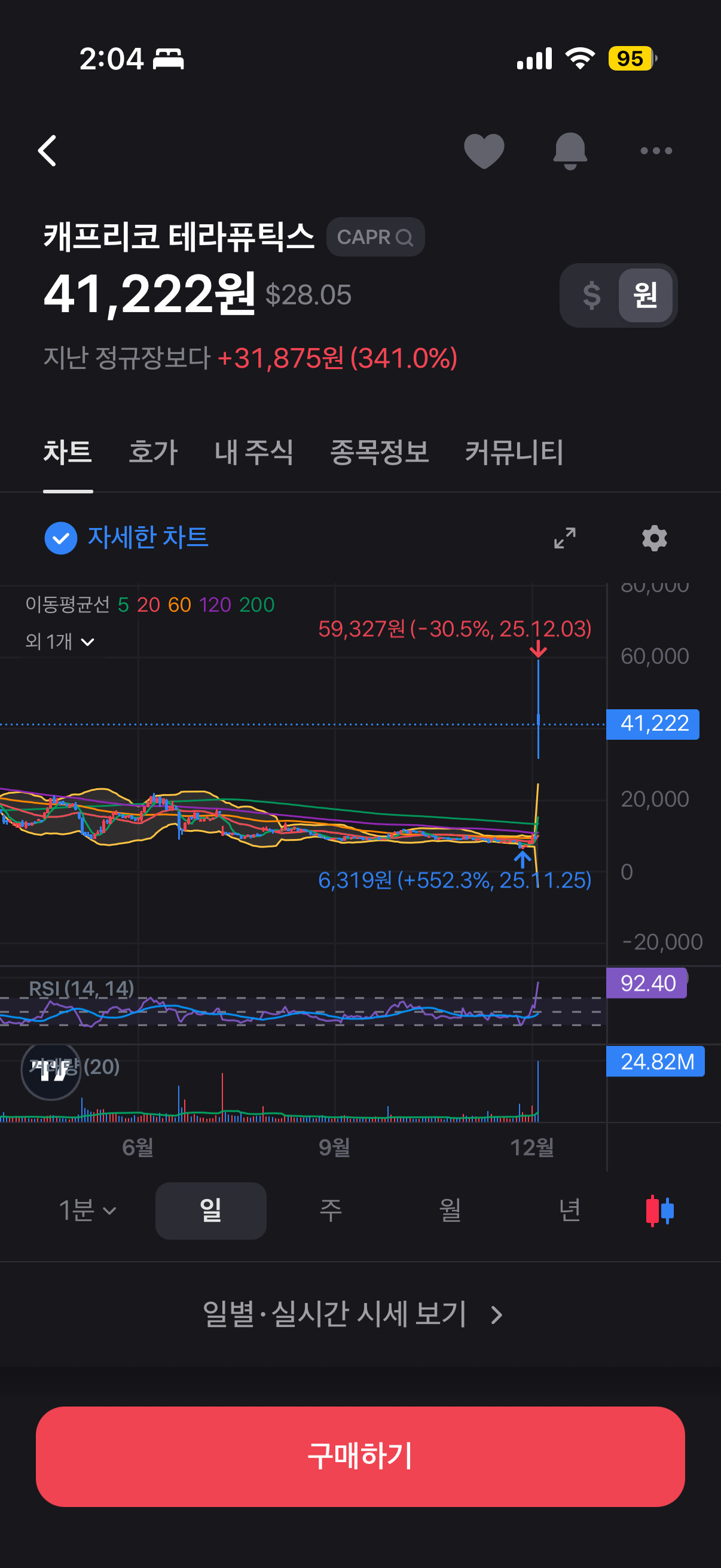Select the 주 weekly chart period
The height and width of the screenshot is (1568, 721).
click(331, 1210)
